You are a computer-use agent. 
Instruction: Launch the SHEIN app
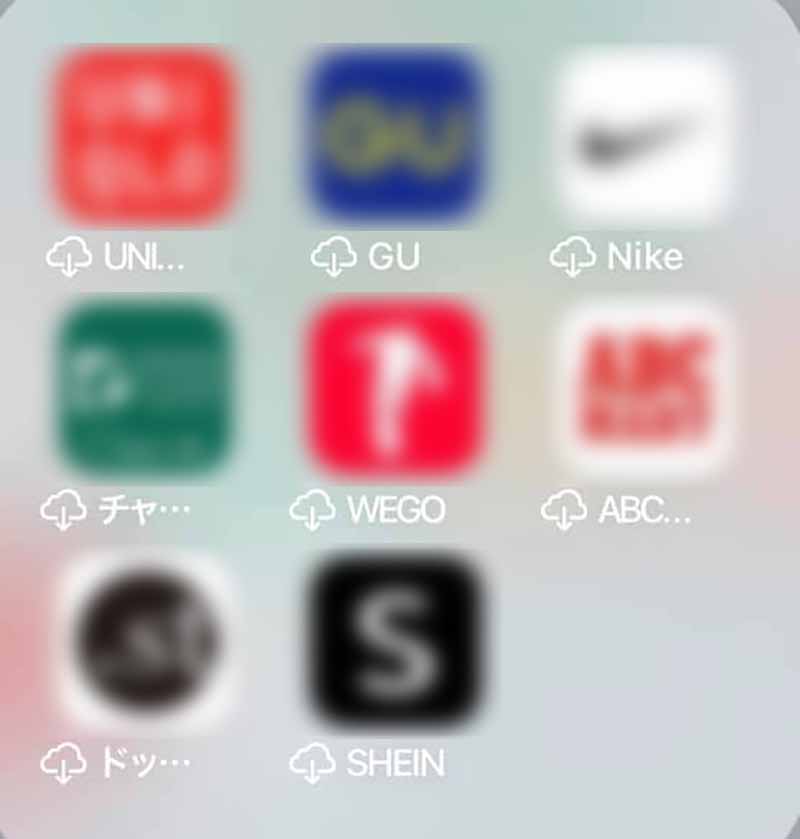pyautogui.click(x=395, y=640)
